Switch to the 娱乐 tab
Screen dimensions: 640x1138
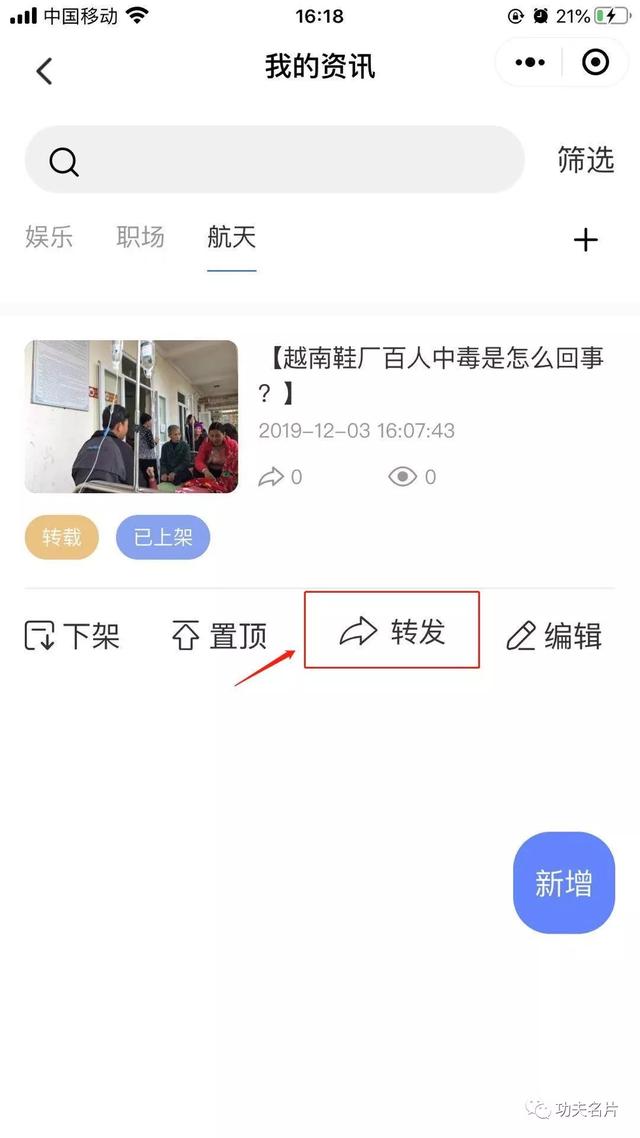pyautogui.click(x=49, y=237)
